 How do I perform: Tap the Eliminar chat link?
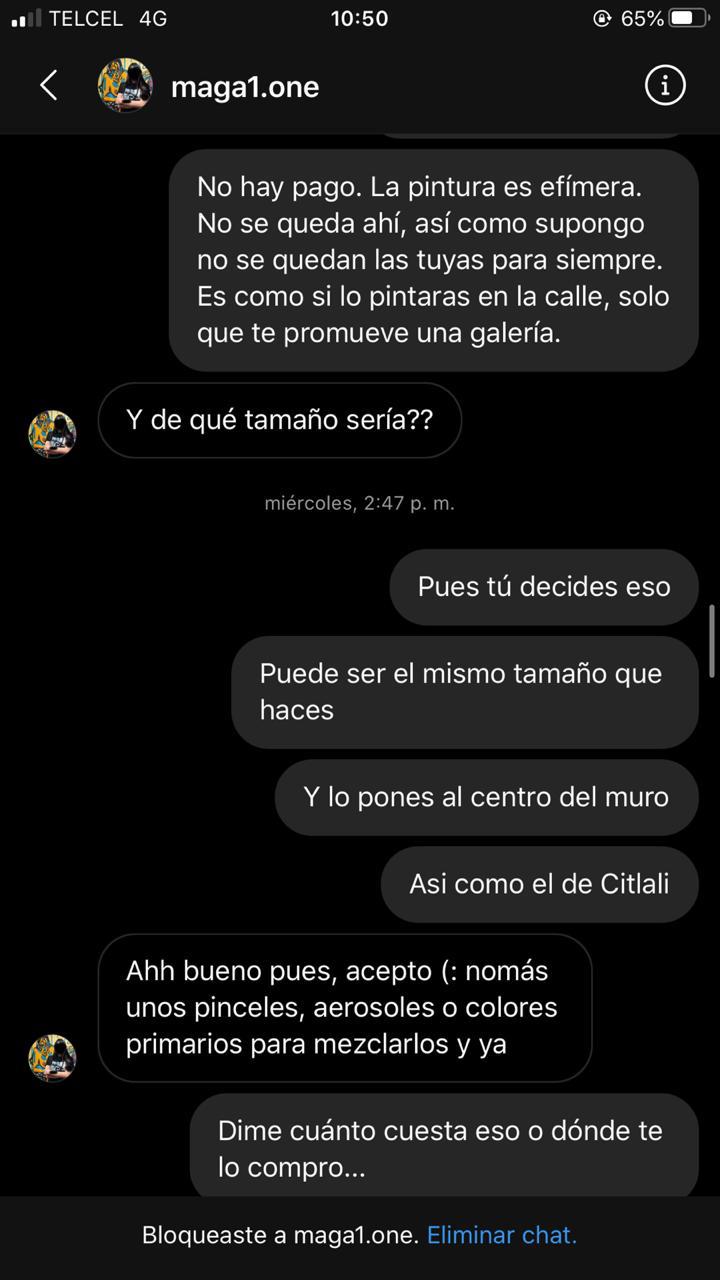tap(502, 1235)
